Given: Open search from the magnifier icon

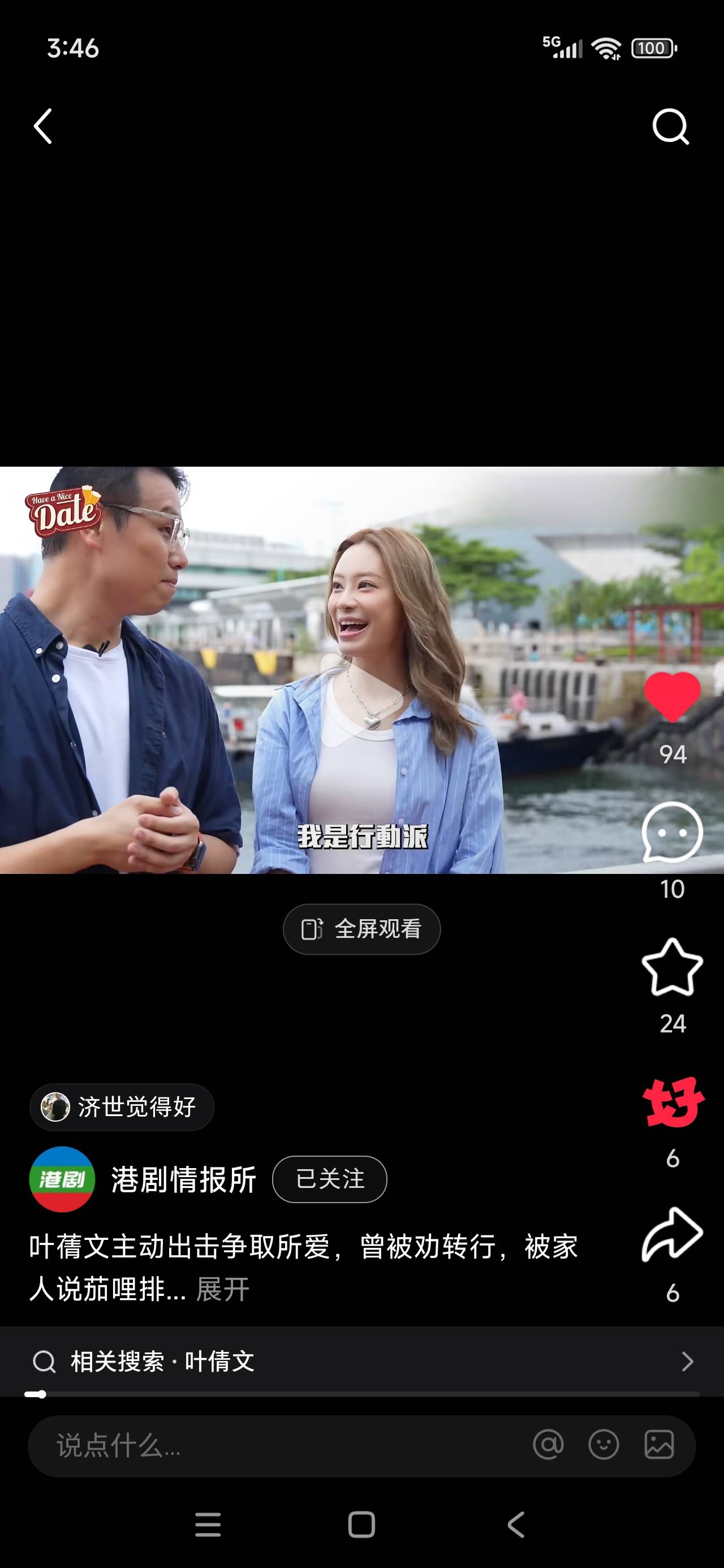Looking at the screenshot, I should tap(670, 127).
